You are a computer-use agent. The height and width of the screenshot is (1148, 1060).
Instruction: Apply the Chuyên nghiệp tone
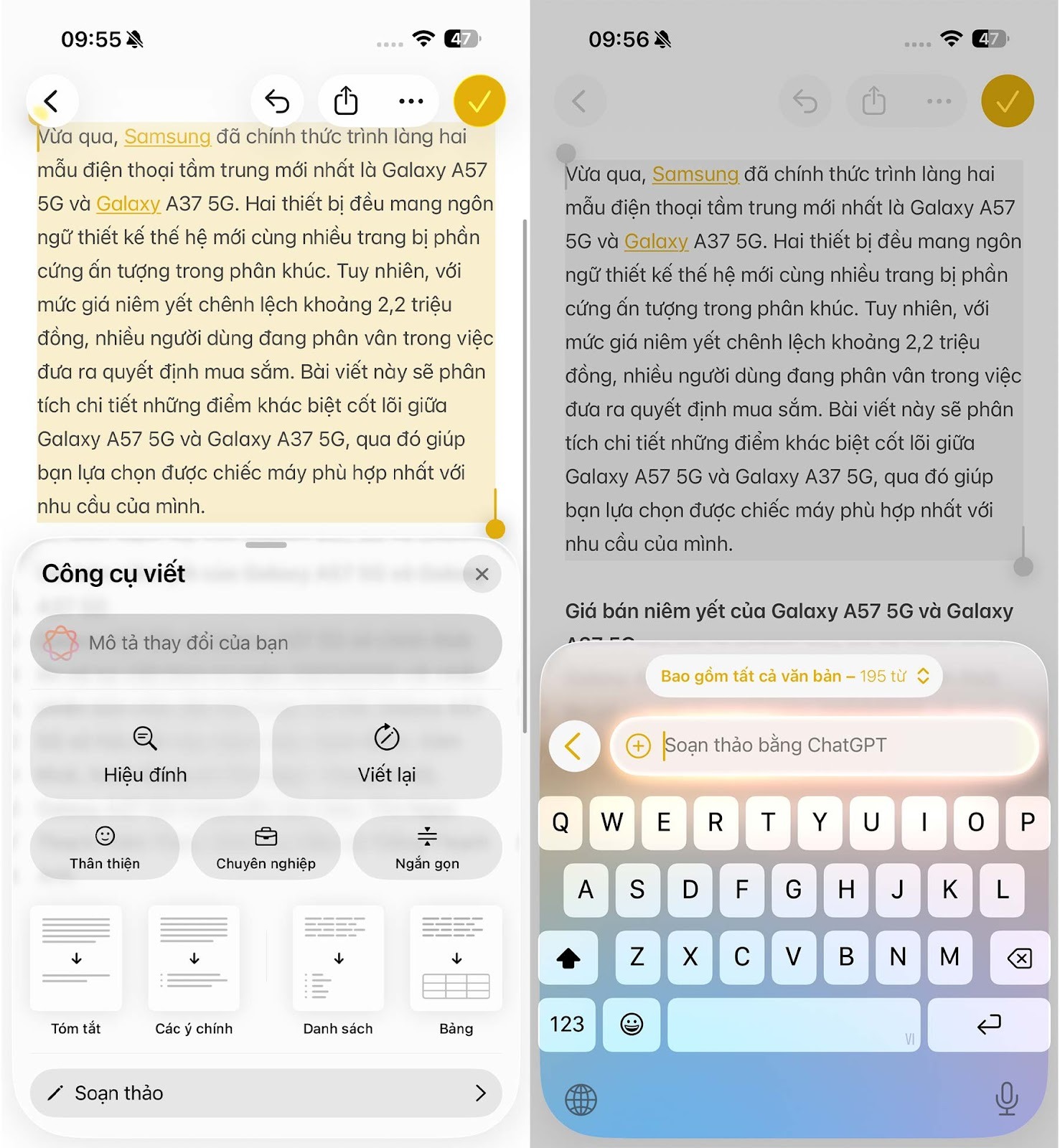[x=266, y=848]
